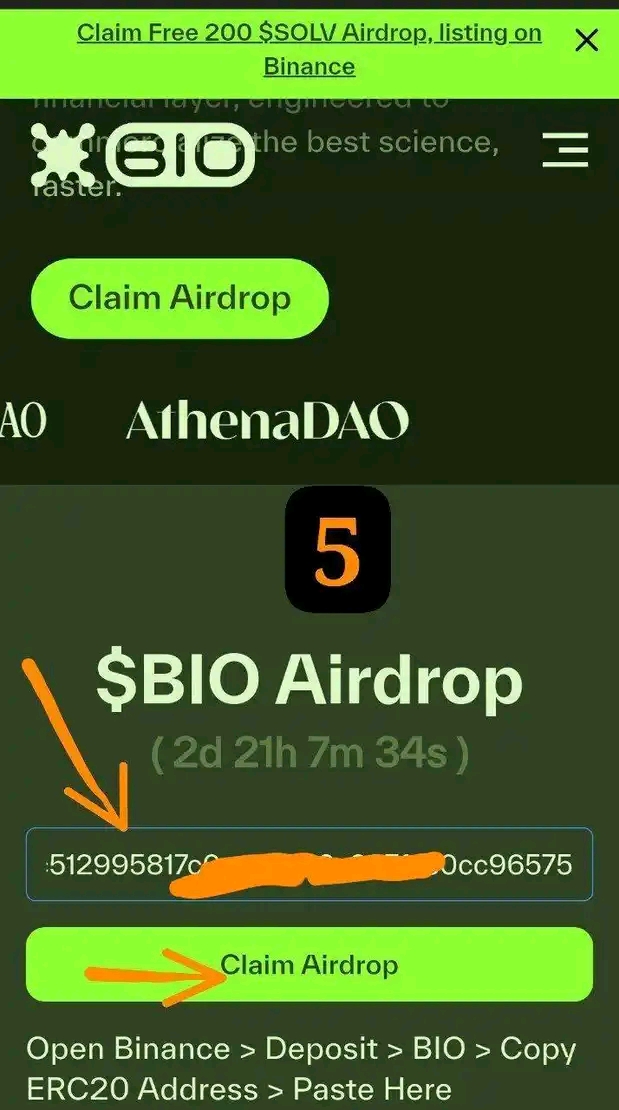Focus the wallet address input field
Screen dimensions: 619x1110
pyautogui.click(x=310, y=864)
